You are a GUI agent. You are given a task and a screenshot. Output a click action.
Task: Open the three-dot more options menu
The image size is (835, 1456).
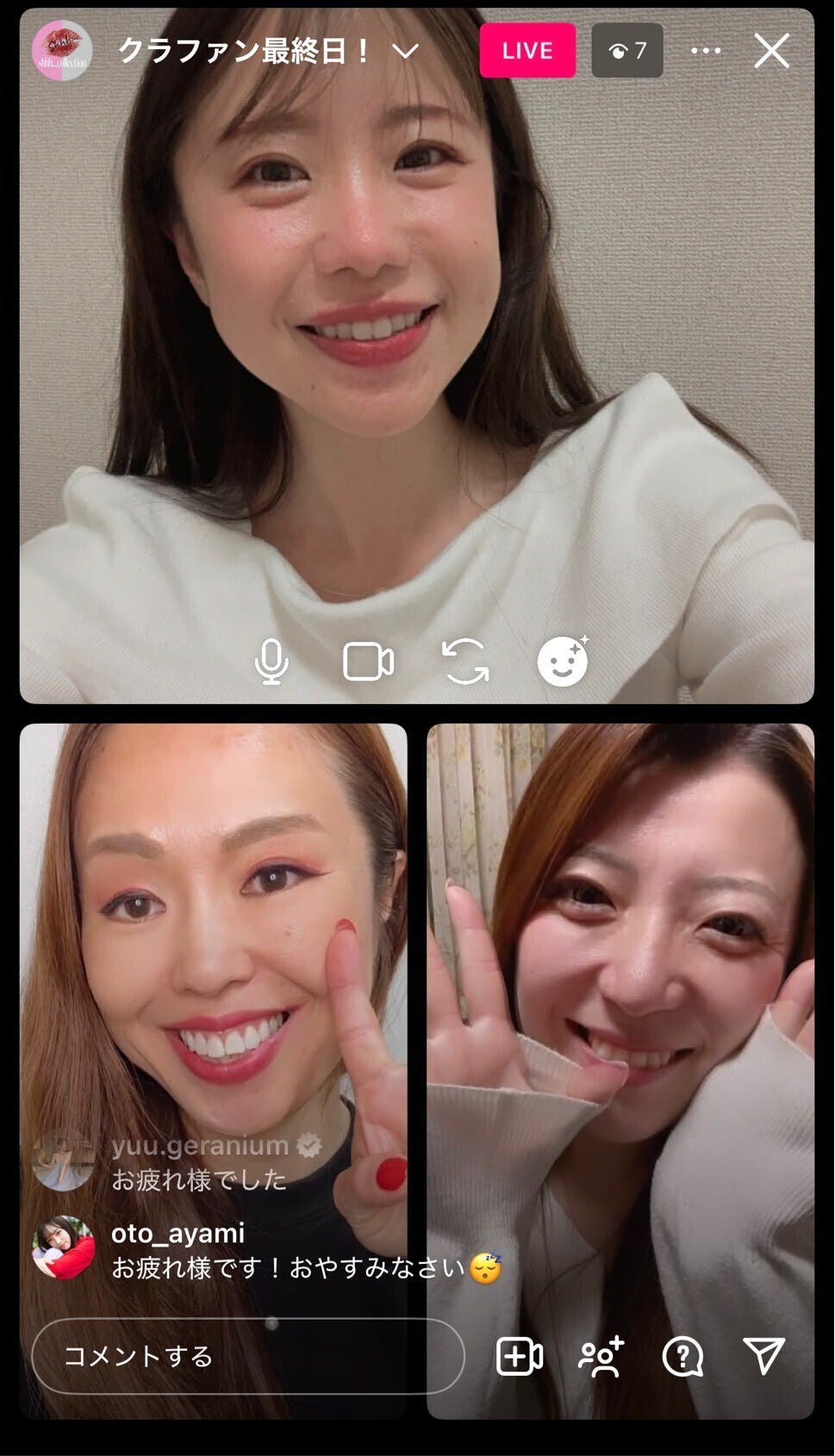point(706,51)
